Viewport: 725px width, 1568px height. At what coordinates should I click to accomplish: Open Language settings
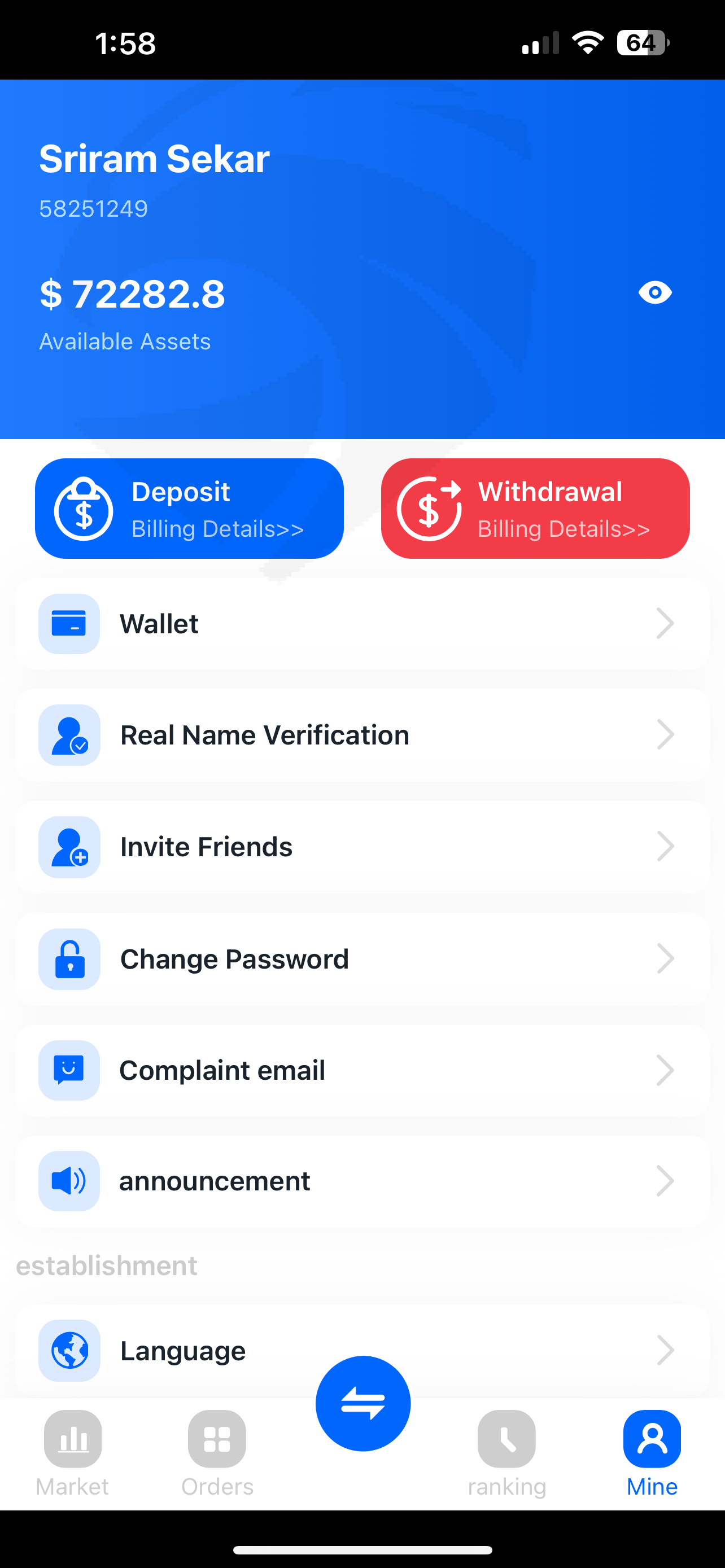click(362, 1350)
